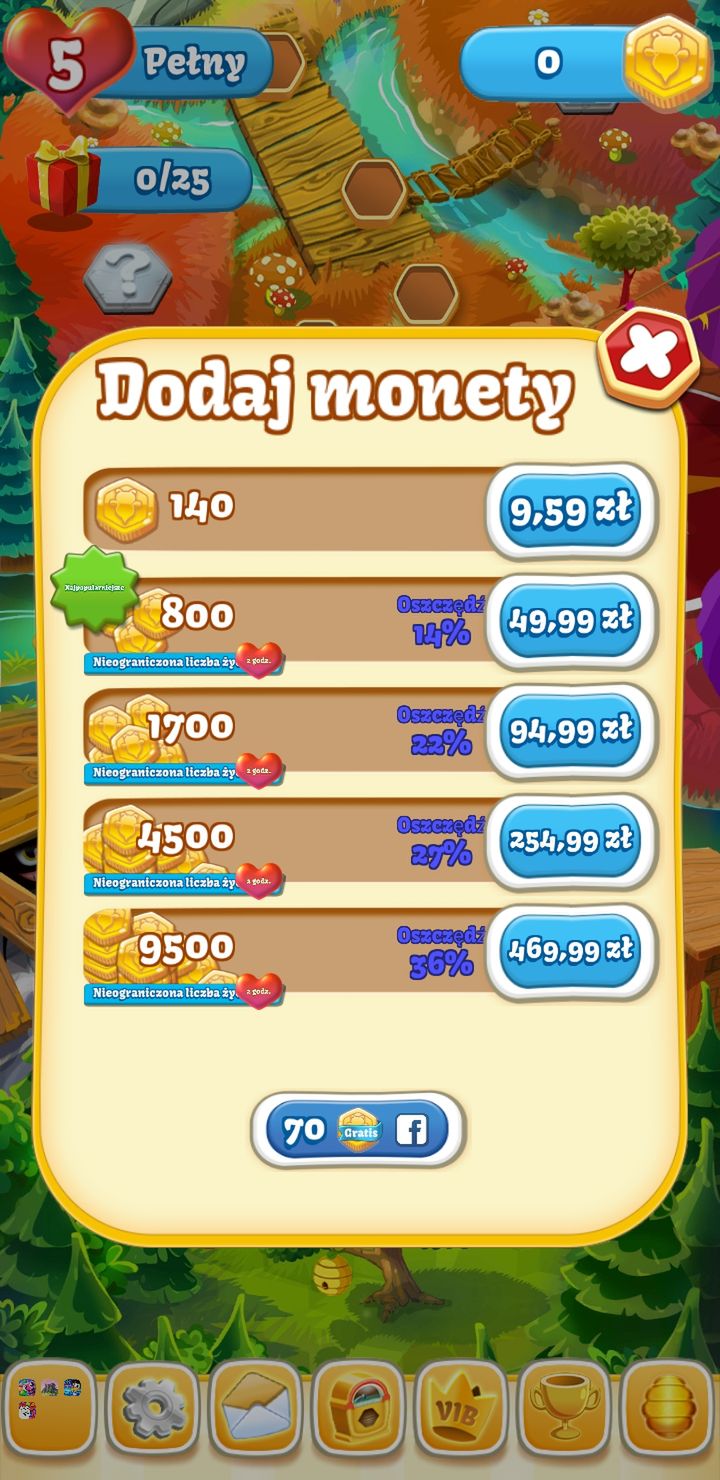Open the trophy leaderboard
Screen dimensions: 720x1480
coord(564,1408)
